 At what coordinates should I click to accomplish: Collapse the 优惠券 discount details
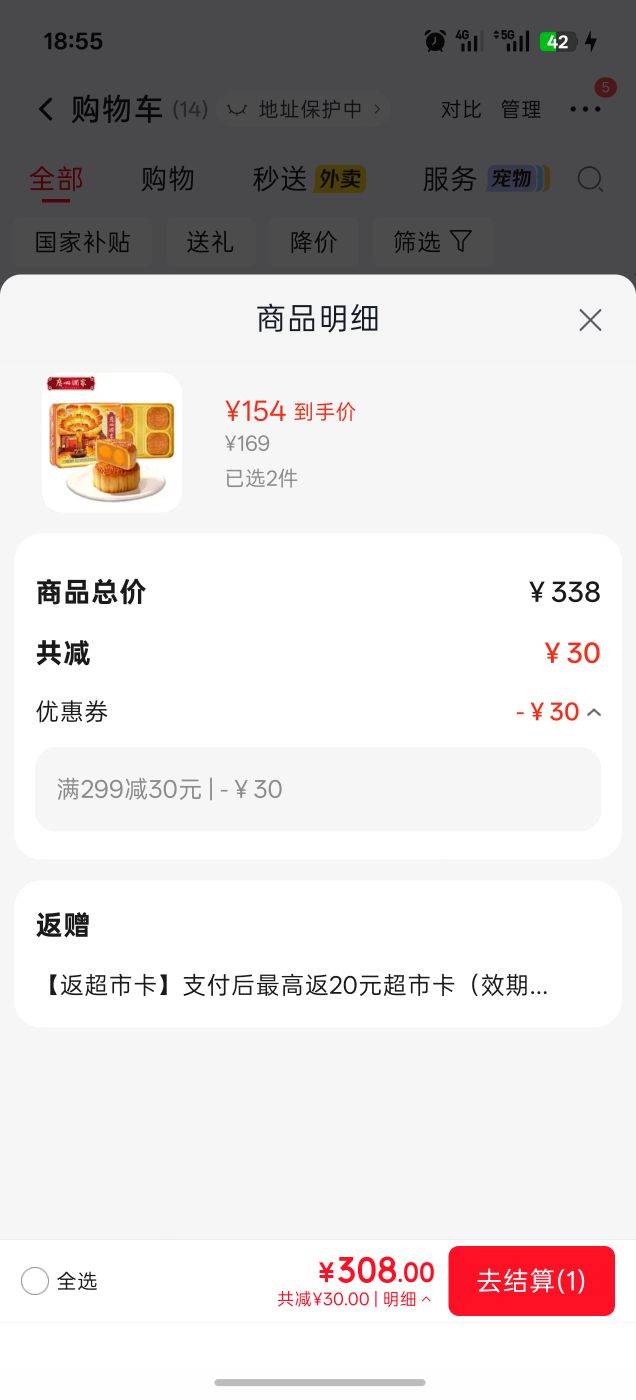pyautogui.click(x=594, y=712)
